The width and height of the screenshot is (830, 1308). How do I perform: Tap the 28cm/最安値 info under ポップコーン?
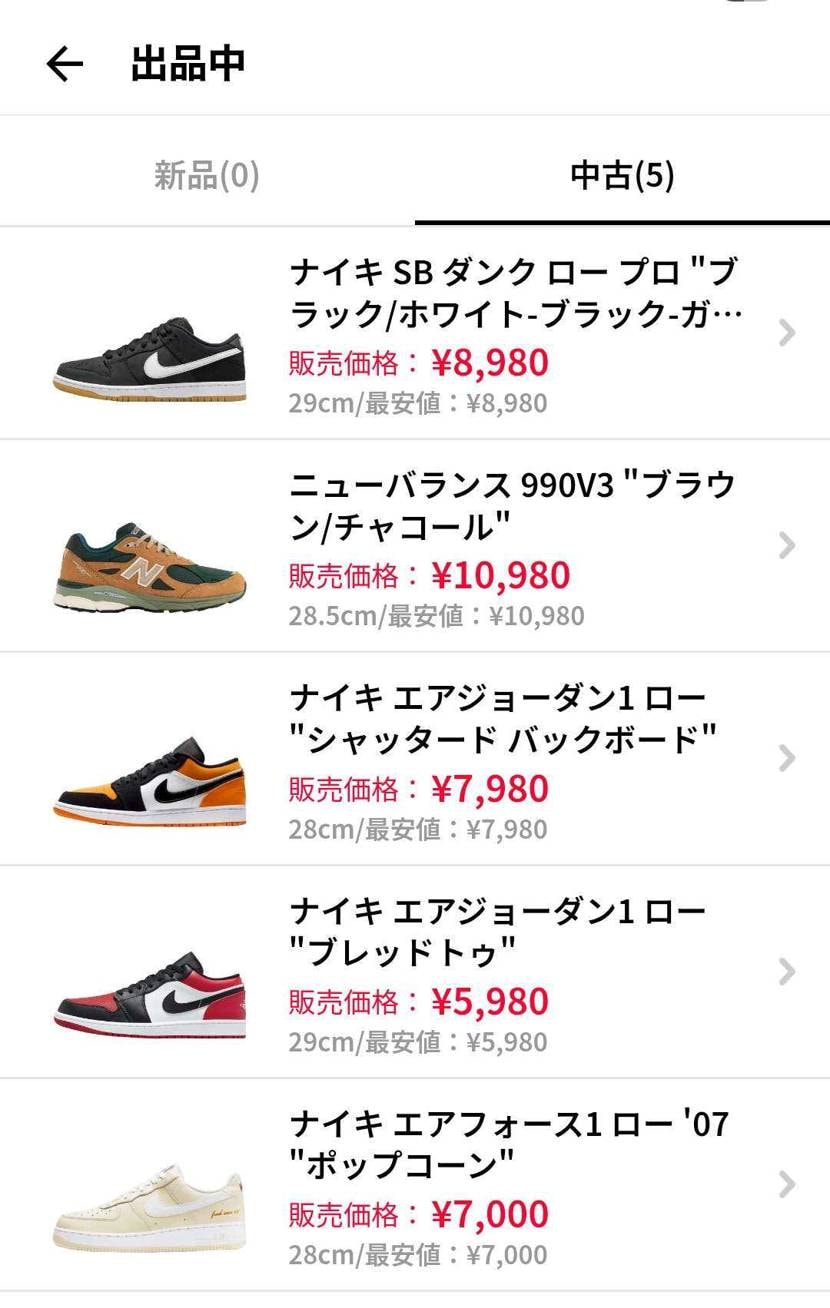coord(420,1253)
